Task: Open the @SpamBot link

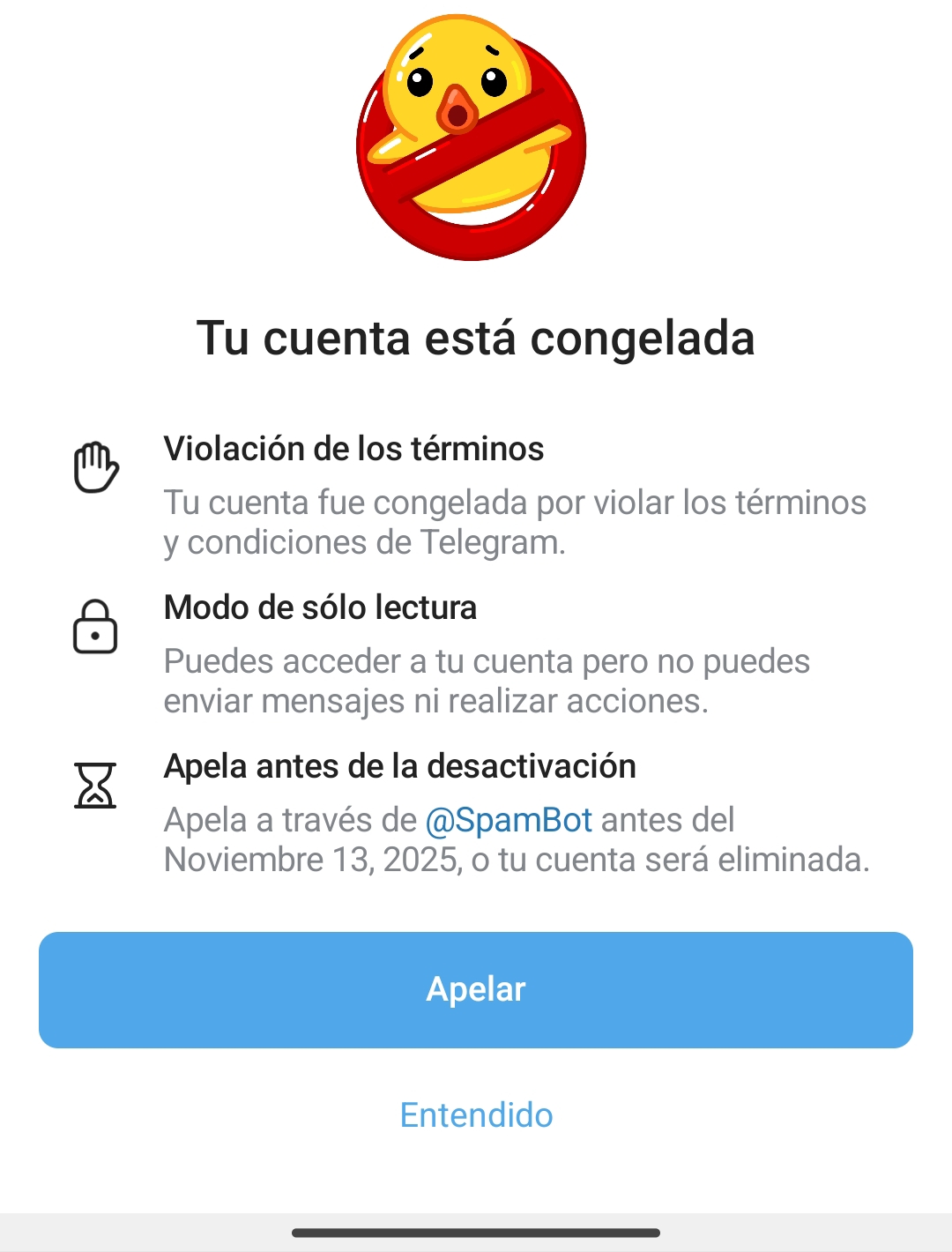Action: click(509, 820)
